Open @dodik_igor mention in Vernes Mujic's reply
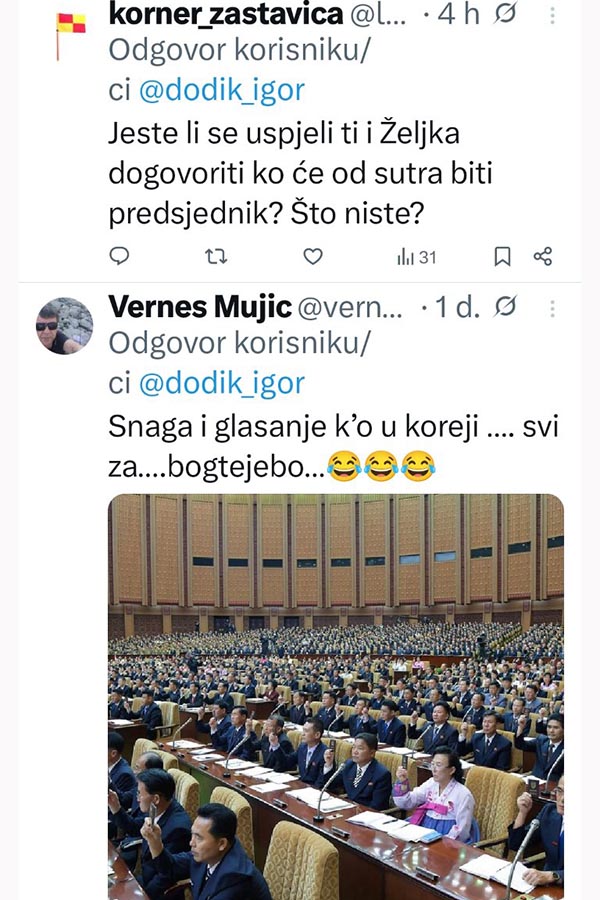 tap(220, 382)
